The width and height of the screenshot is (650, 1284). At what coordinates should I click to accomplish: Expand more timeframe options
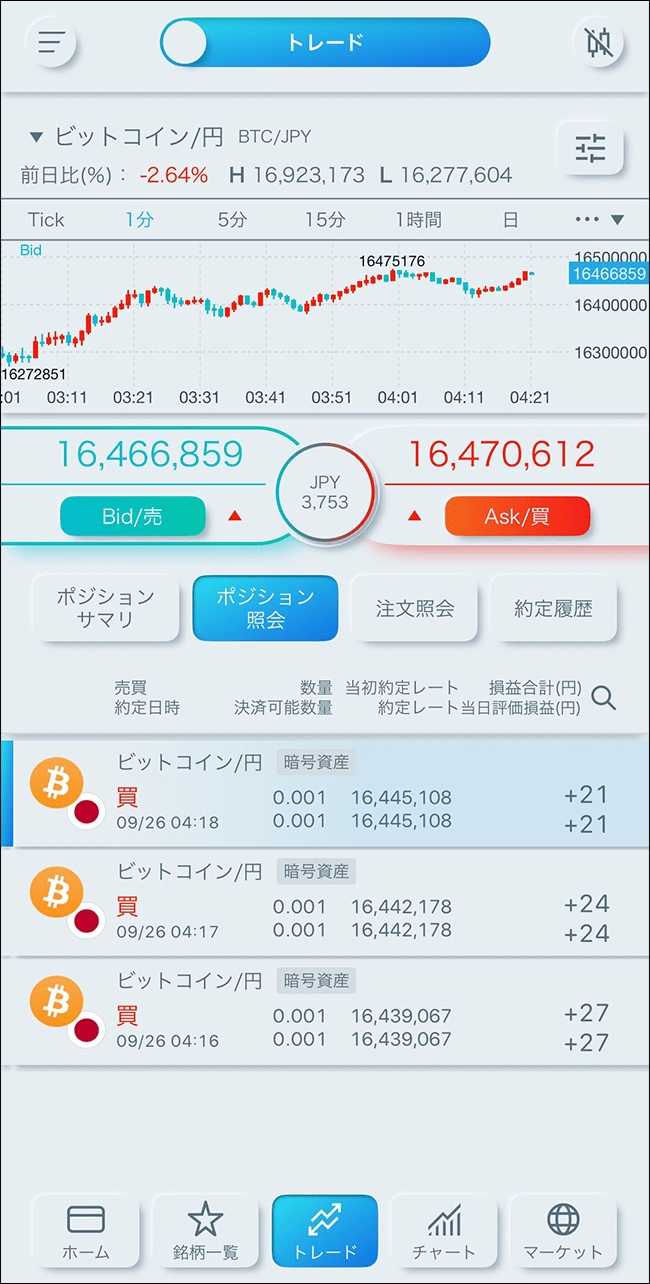(600, 220)
